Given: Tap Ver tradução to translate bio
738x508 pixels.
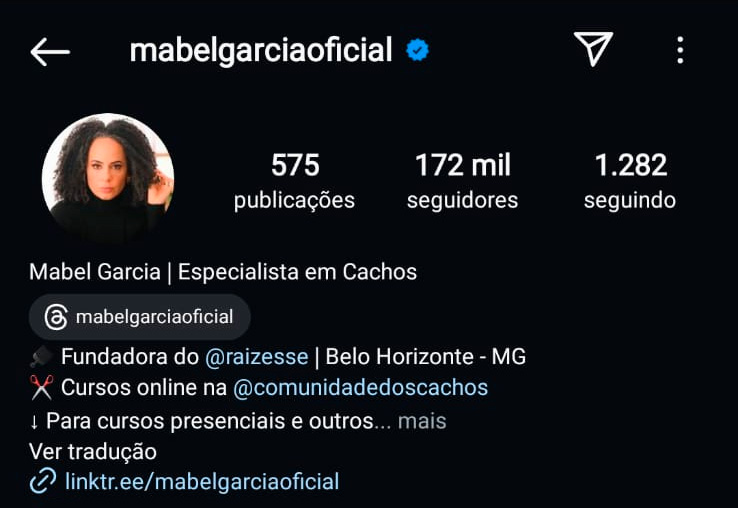Looking at the screenshot, I should (93, 452).
